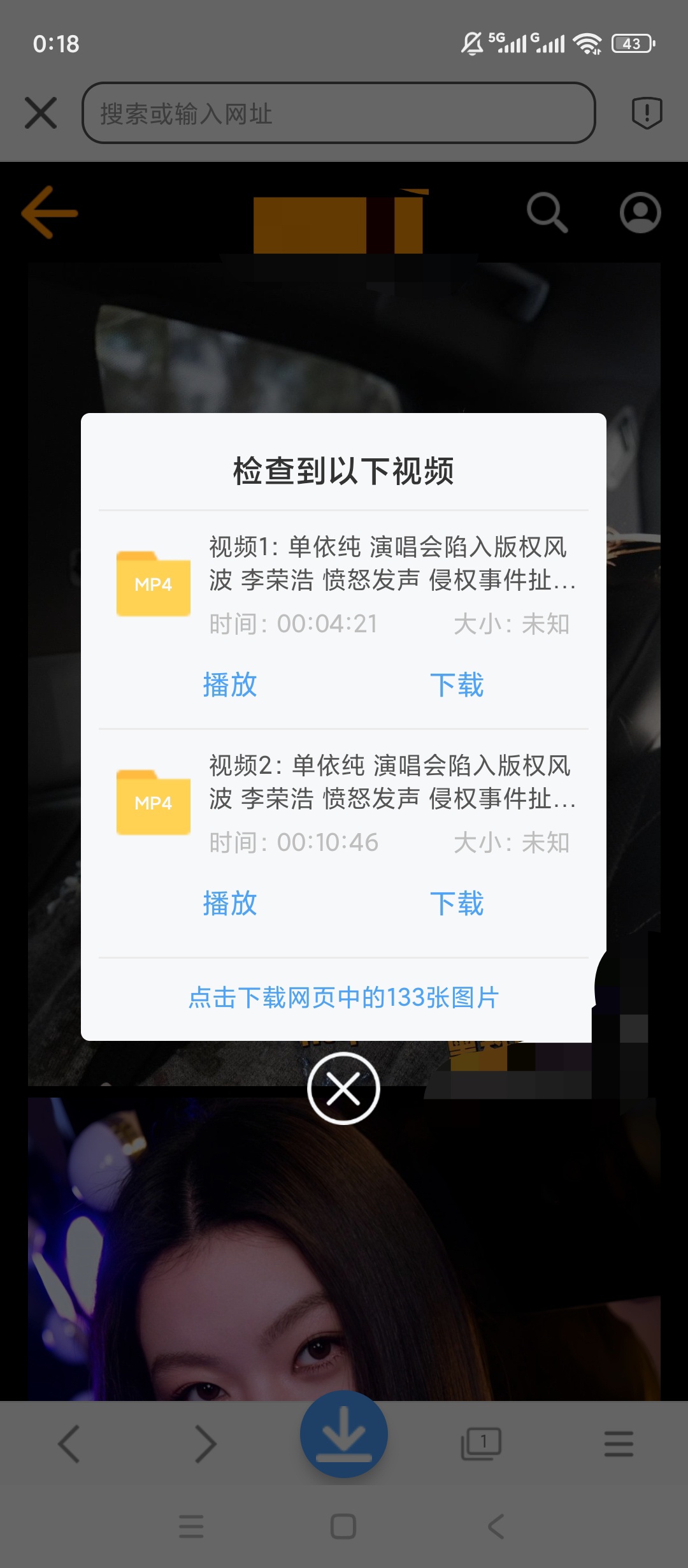Play 视频2 with the 播放 link
Screen dimensions: 688x1568
[231, 904]
